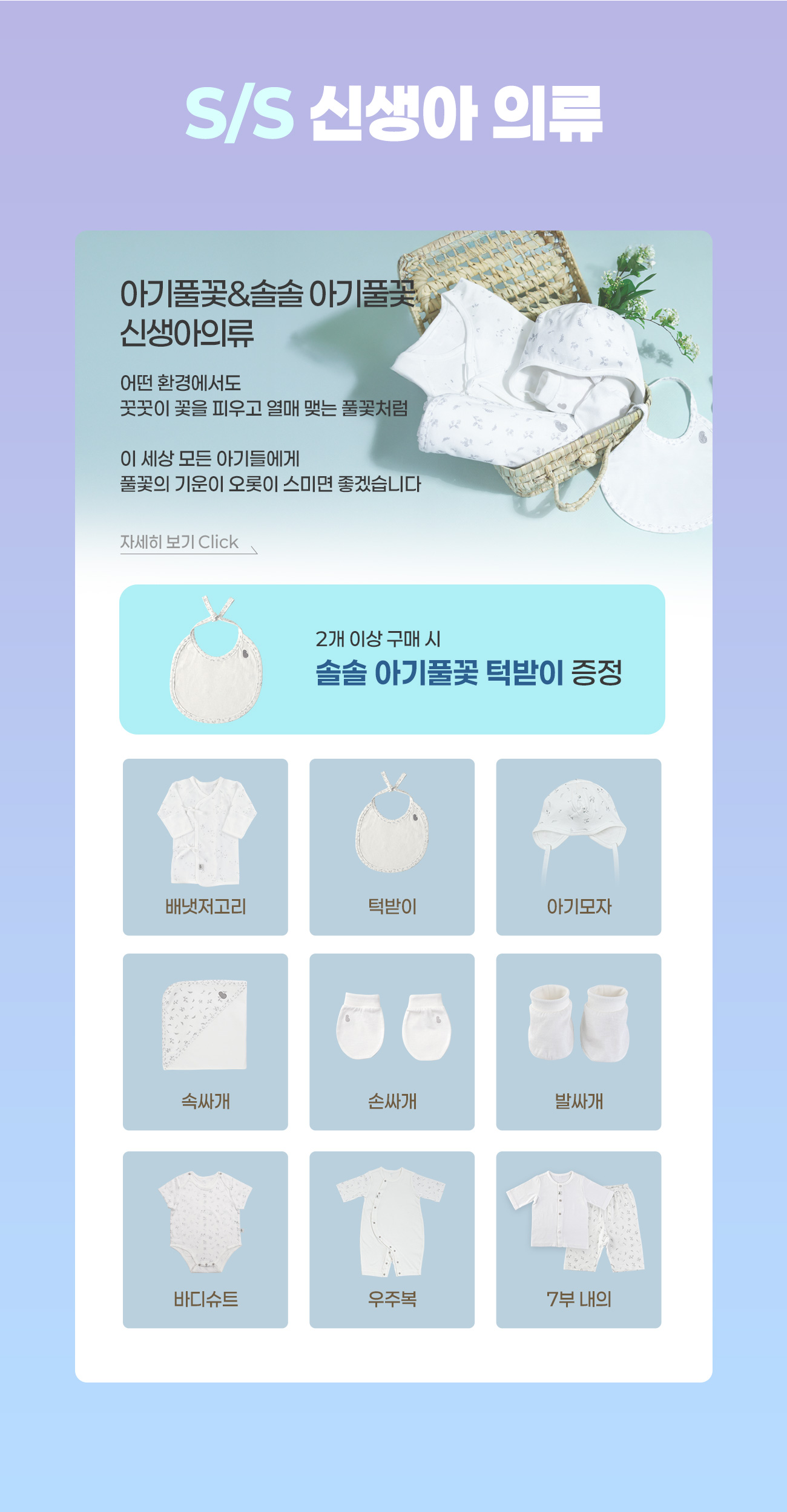The height and width of the screenshot is (1512, 787).
Task: Select the 7부 내의 category tile
Action: point(578,1239)
